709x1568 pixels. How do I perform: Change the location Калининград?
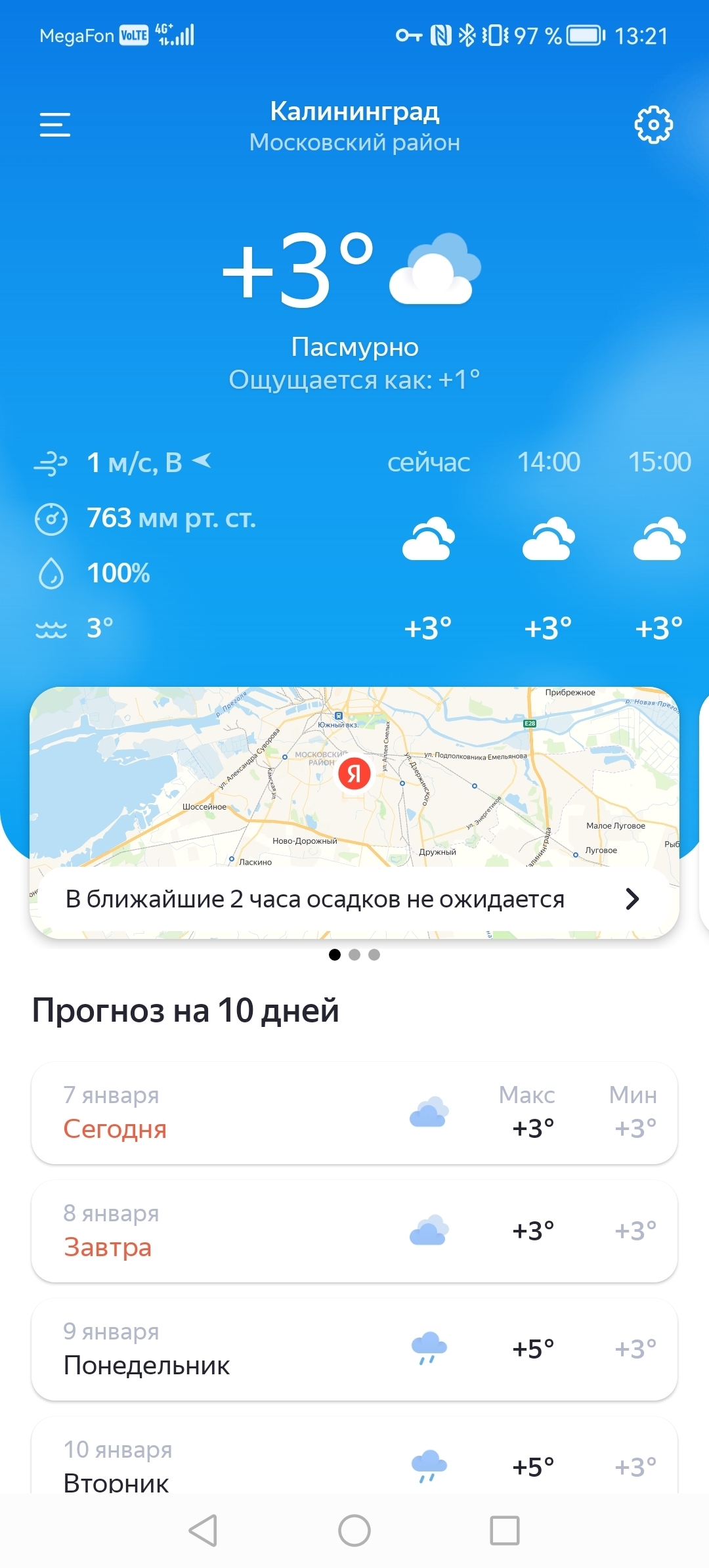[x=354, y=112]
